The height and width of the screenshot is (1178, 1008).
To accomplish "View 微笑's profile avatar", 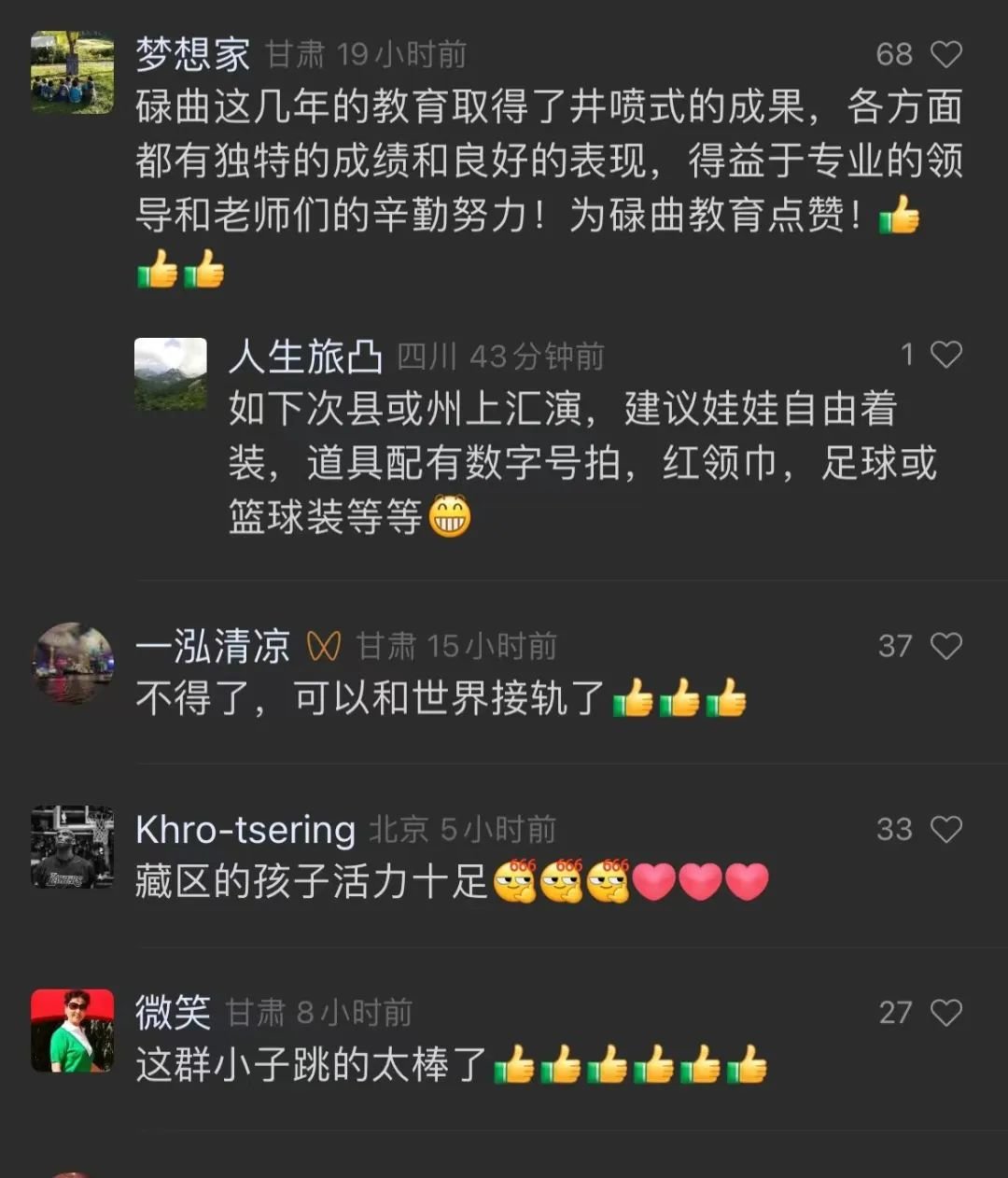I will 73,1031.
